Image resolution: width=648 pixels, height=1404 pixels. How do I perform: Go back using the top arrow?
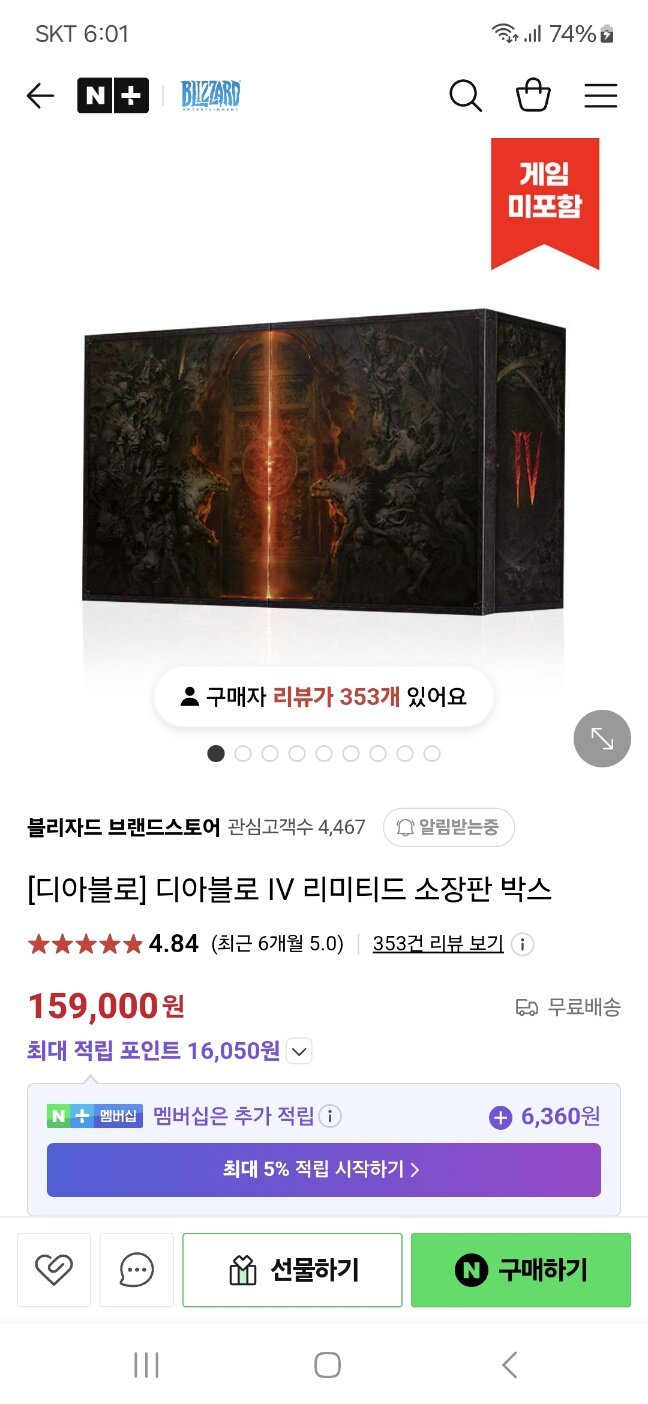click(x=40, y=96)
